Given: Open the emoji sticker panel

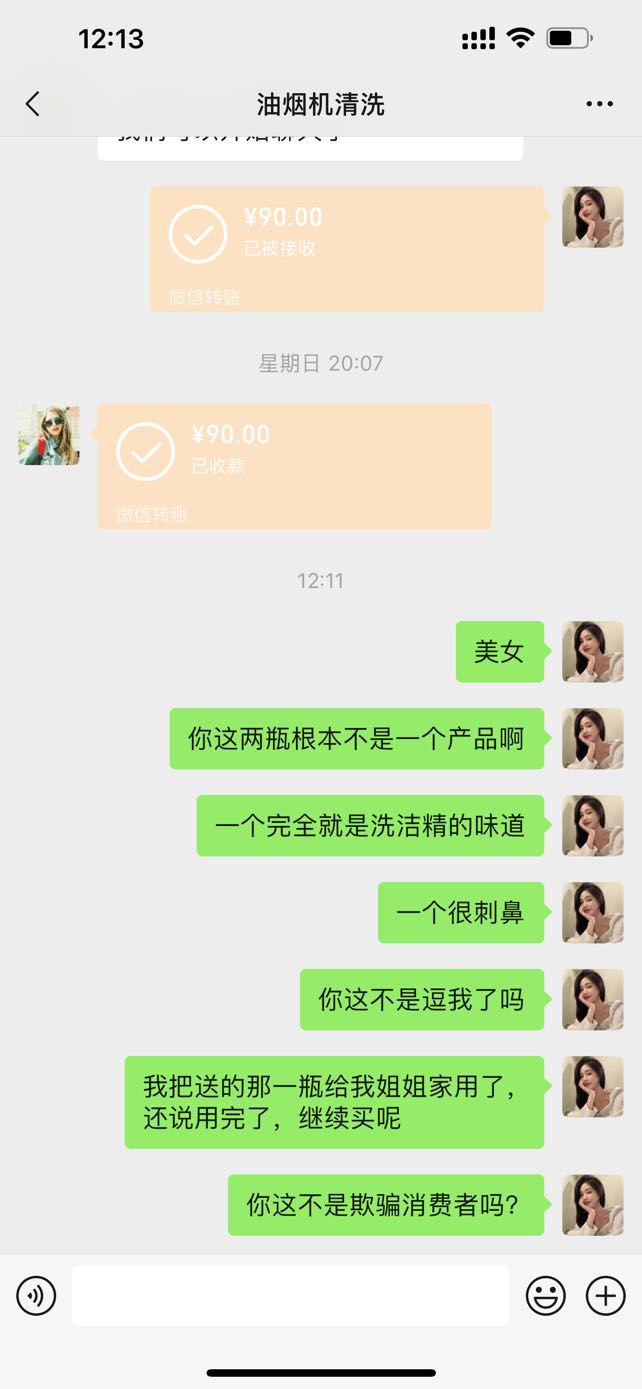Looking at the screenshot, I should point(546,1296).
